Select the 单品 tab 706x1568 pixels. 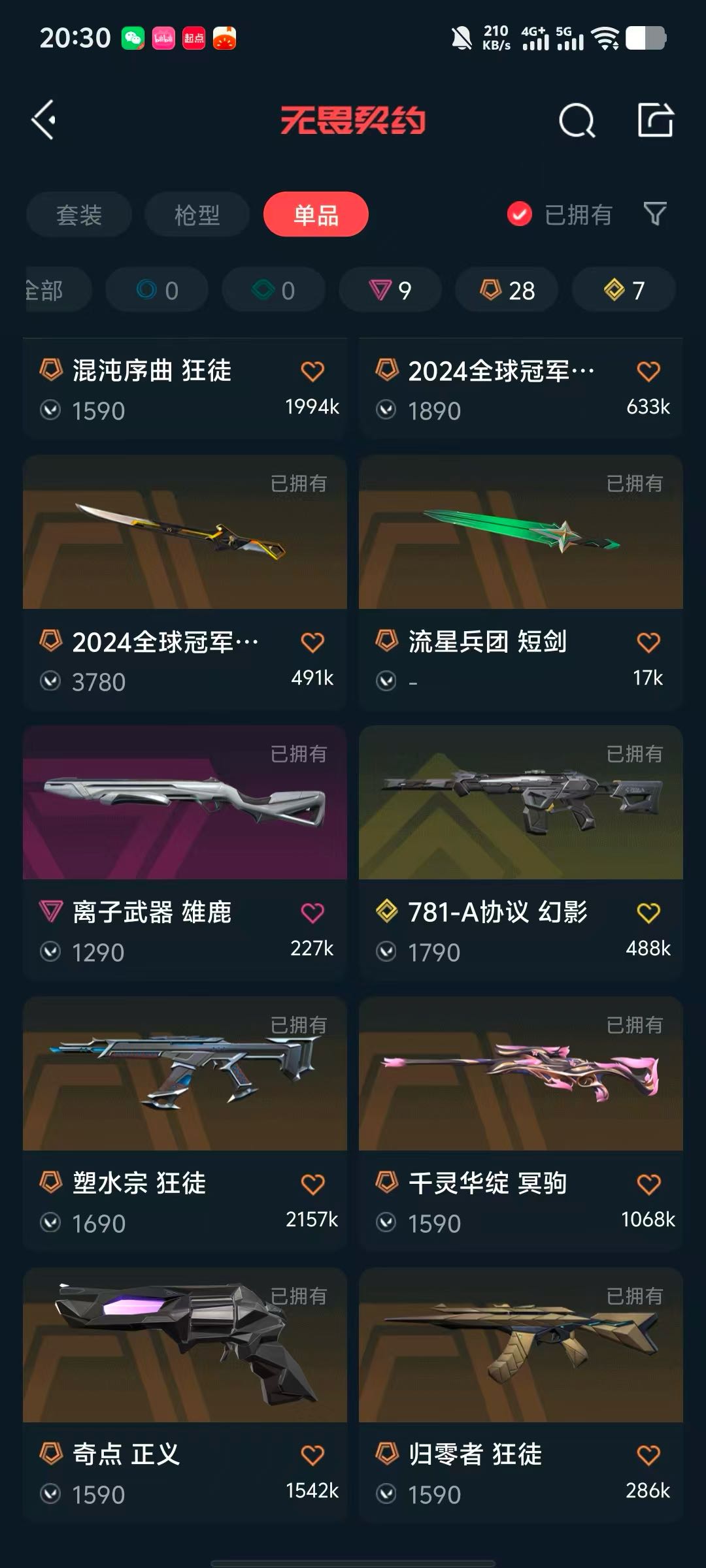tap(316, 214)
